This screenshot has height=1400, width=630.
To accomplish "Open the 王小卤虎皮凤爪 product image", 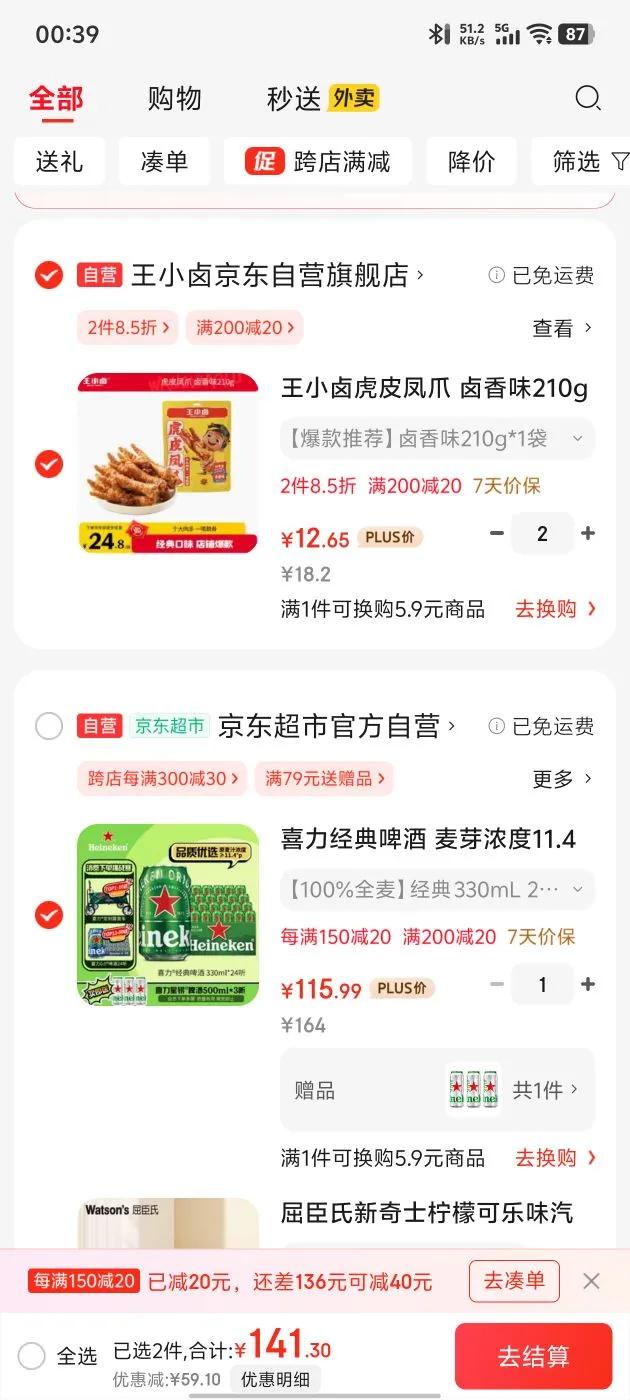I will point(168,463).
